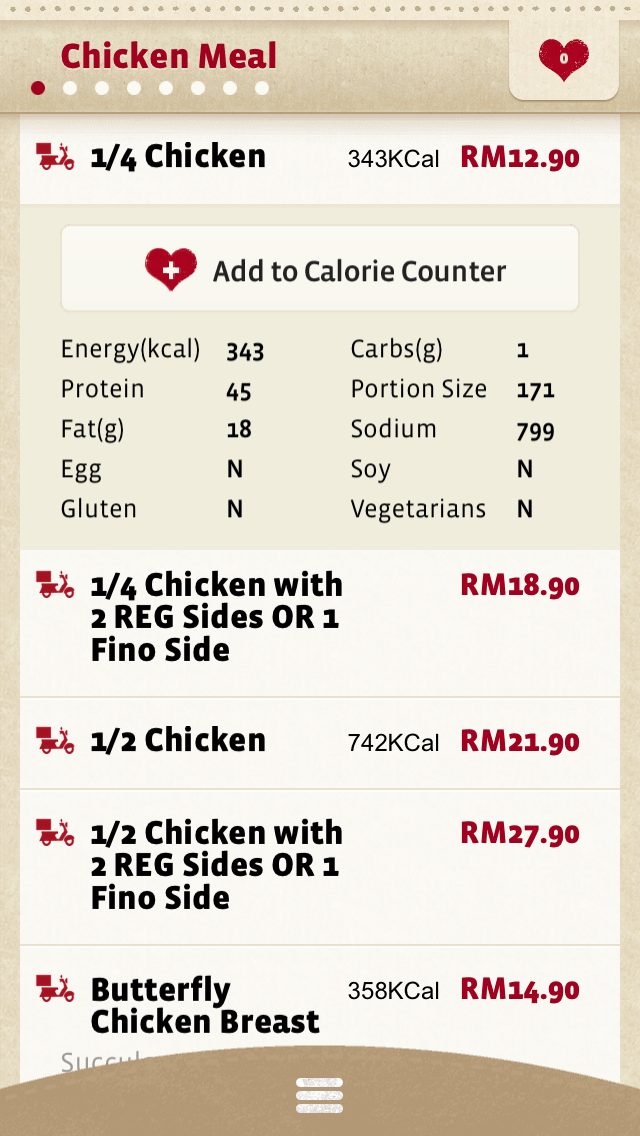Expand the 742KCal 1/2 Chicken item
Image resolution: width=640 pixels, height=1136 pixels.
coord(320,743)
